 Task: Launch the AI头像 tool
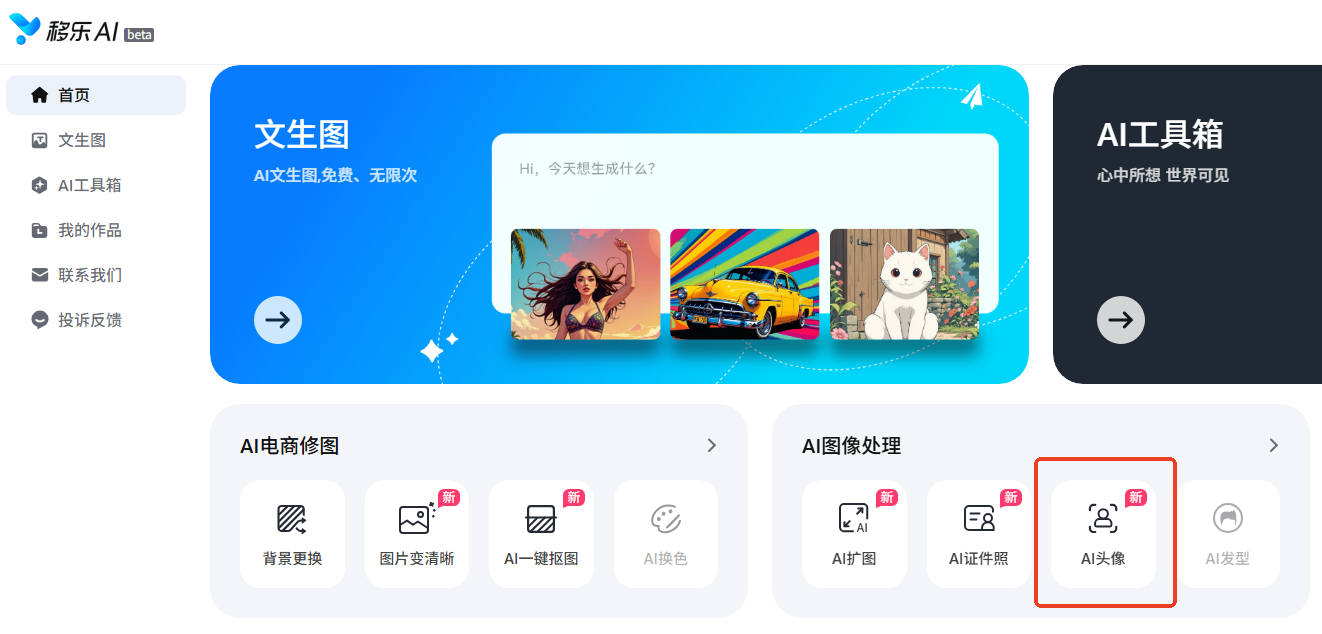1103,534
